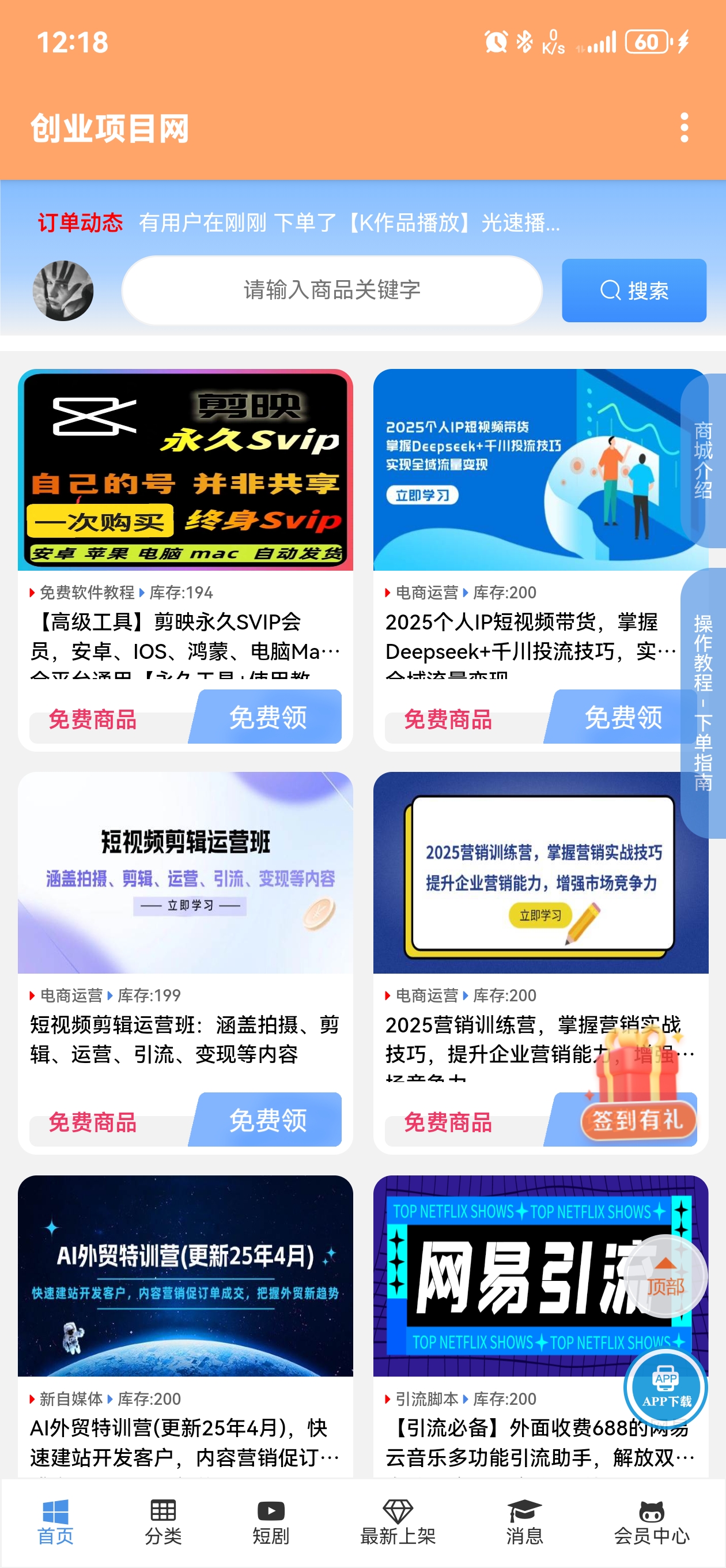Open the user avatar
This screenshot has height=1568, width=726.
63,291
